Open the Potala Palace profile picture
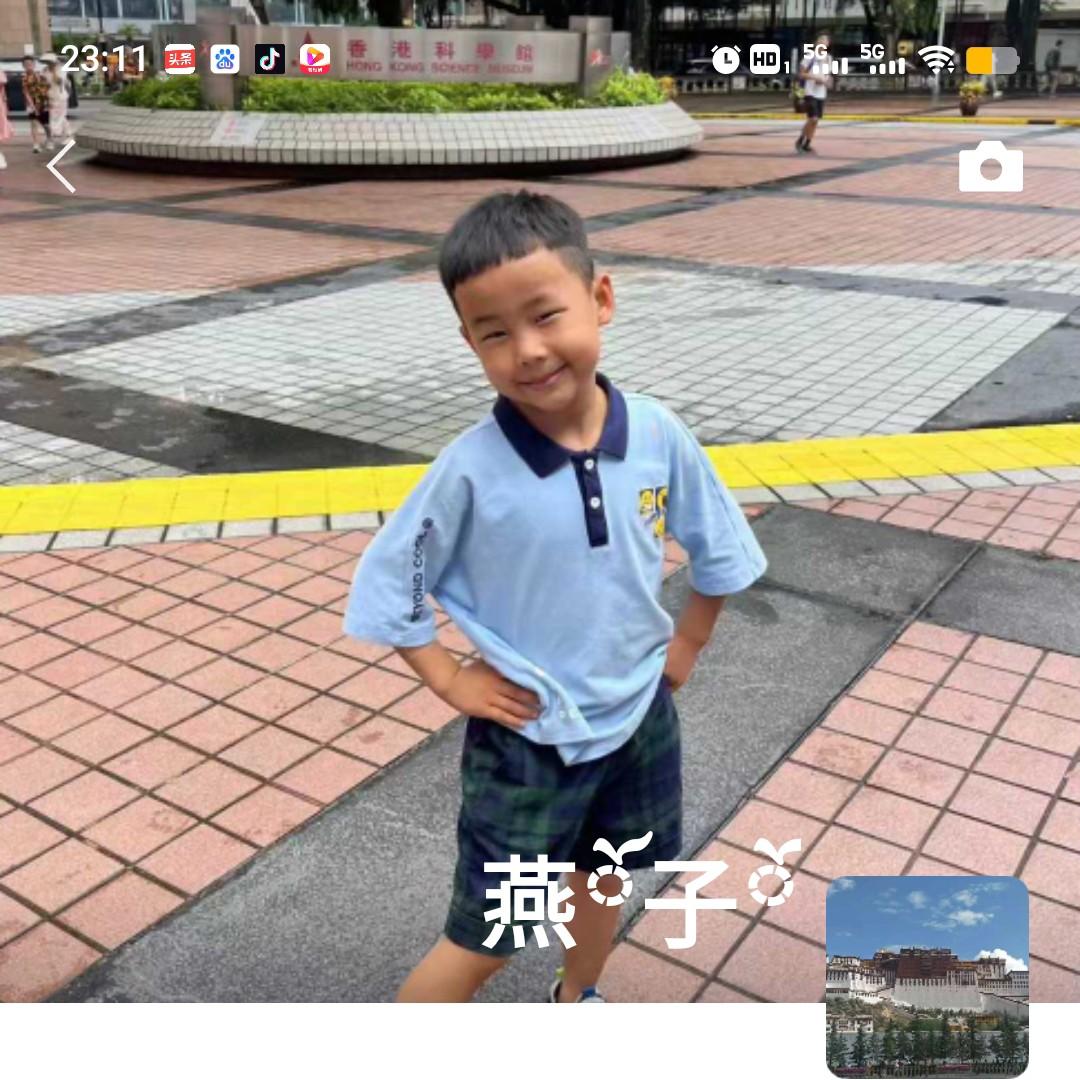This screenshot has height=1080, width=1080. [927, 976]
